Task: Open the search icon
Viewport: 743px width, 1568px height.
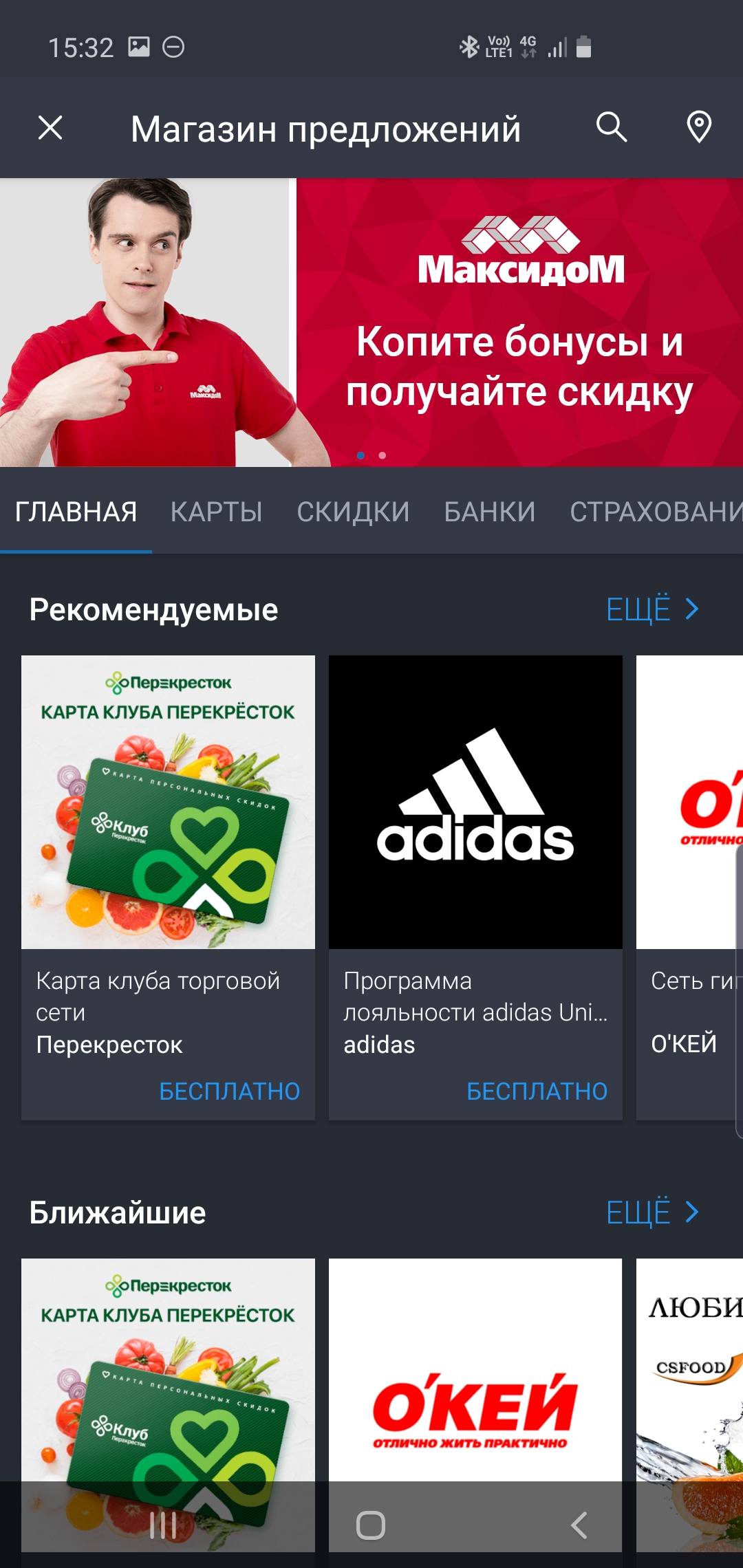Action: pyautogui.click(x=611, y=128)
